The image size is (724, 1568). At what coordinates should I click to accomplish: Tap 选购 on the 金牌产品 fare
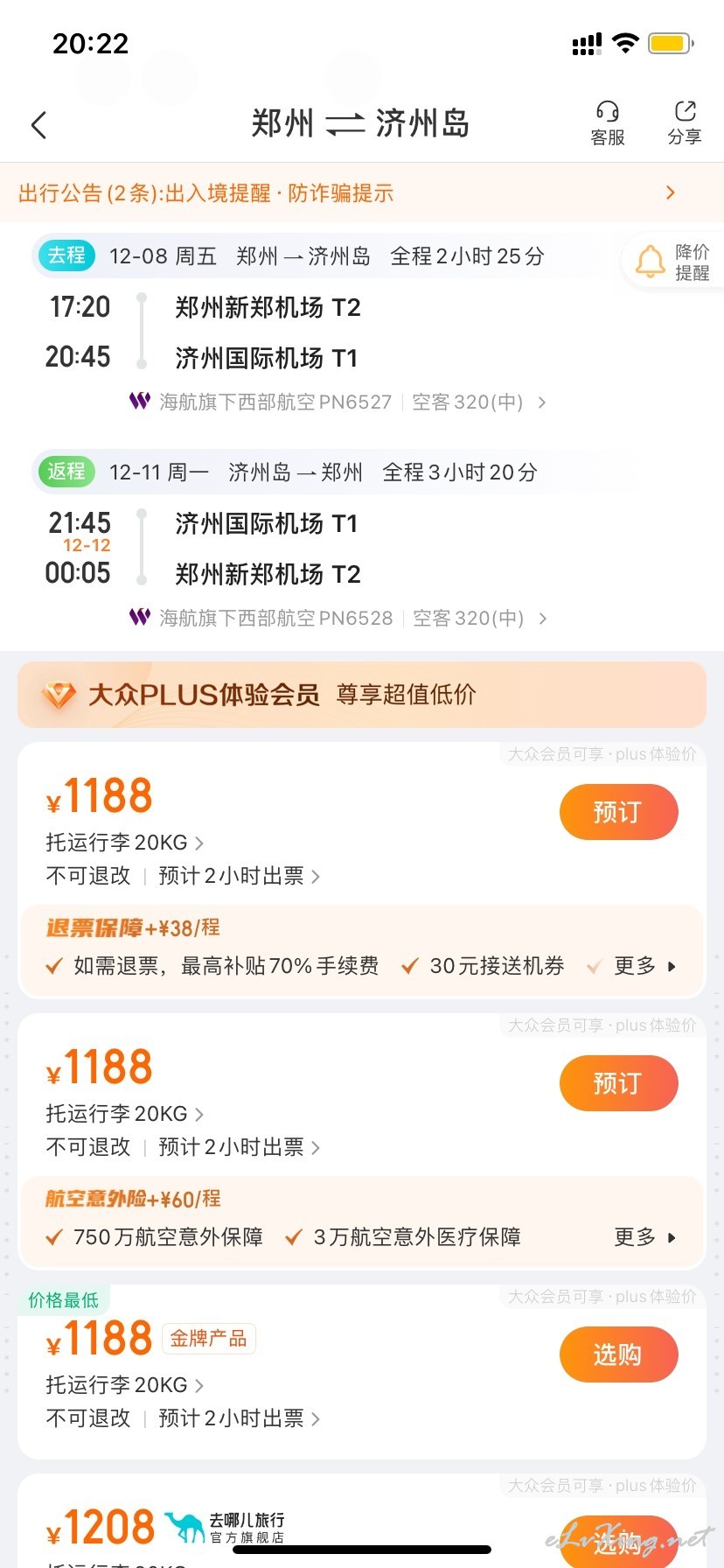pyautogui.click(x=619, y=1354)
